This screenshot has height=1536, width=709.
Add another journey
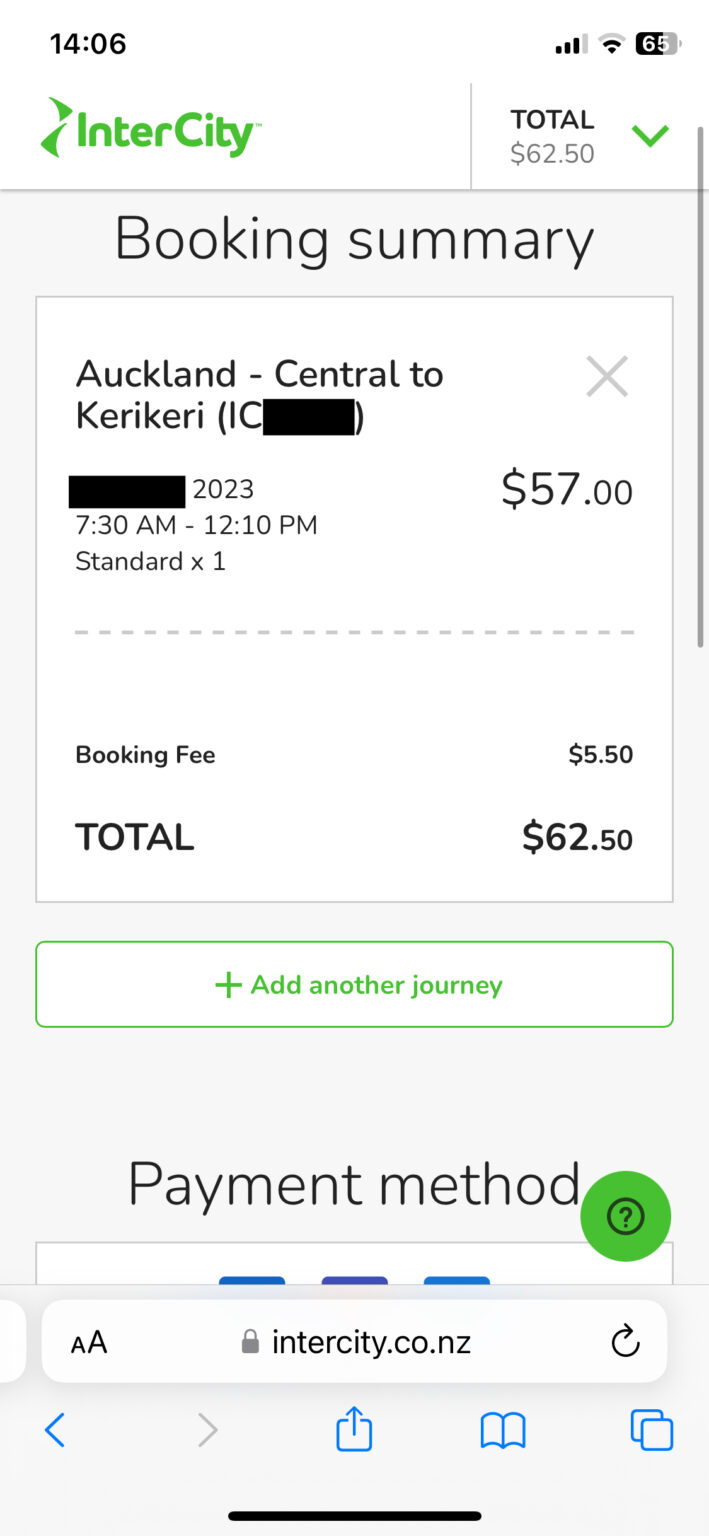355,985
